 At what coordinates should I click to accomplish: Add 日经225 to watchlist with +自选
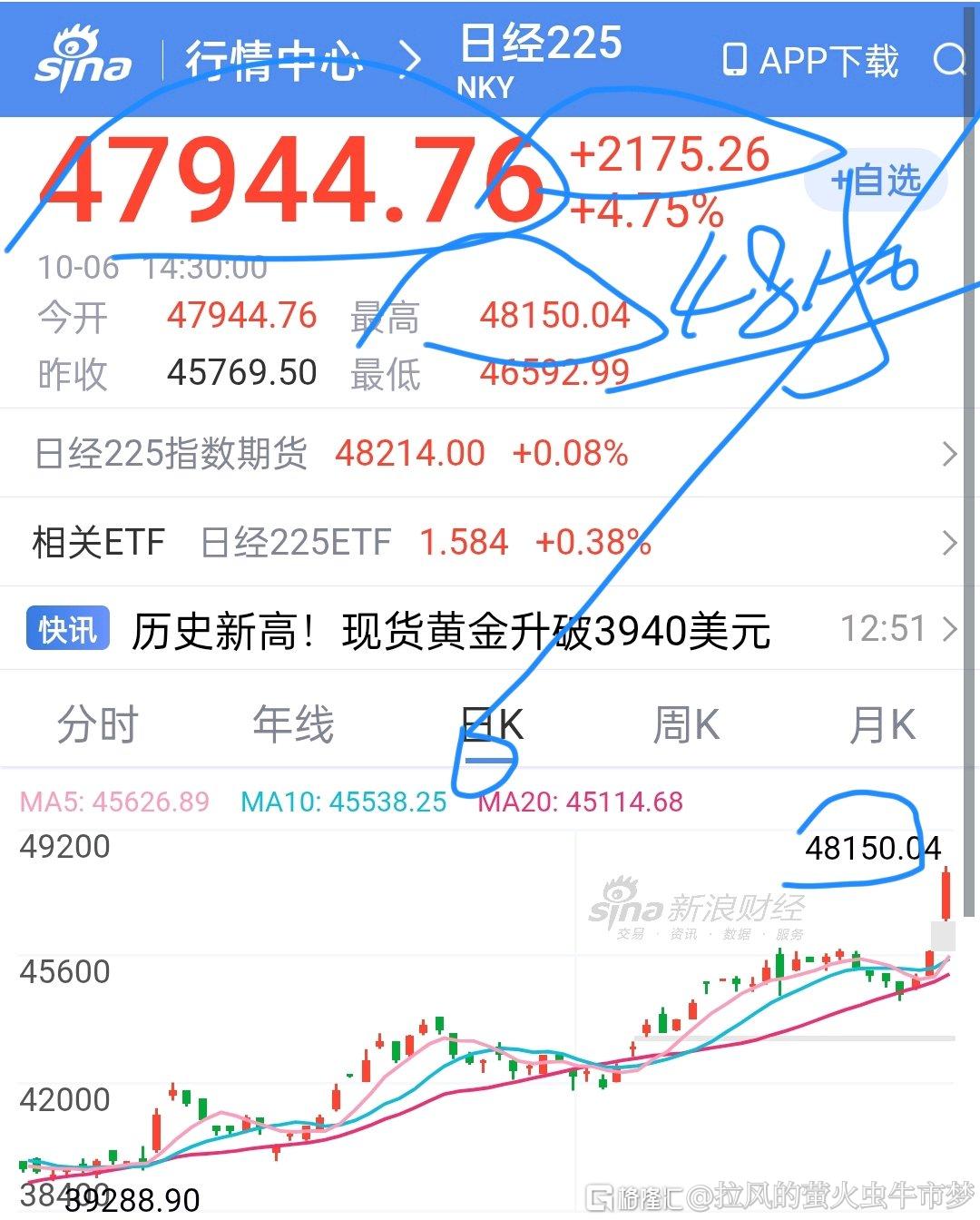(877, 181)
